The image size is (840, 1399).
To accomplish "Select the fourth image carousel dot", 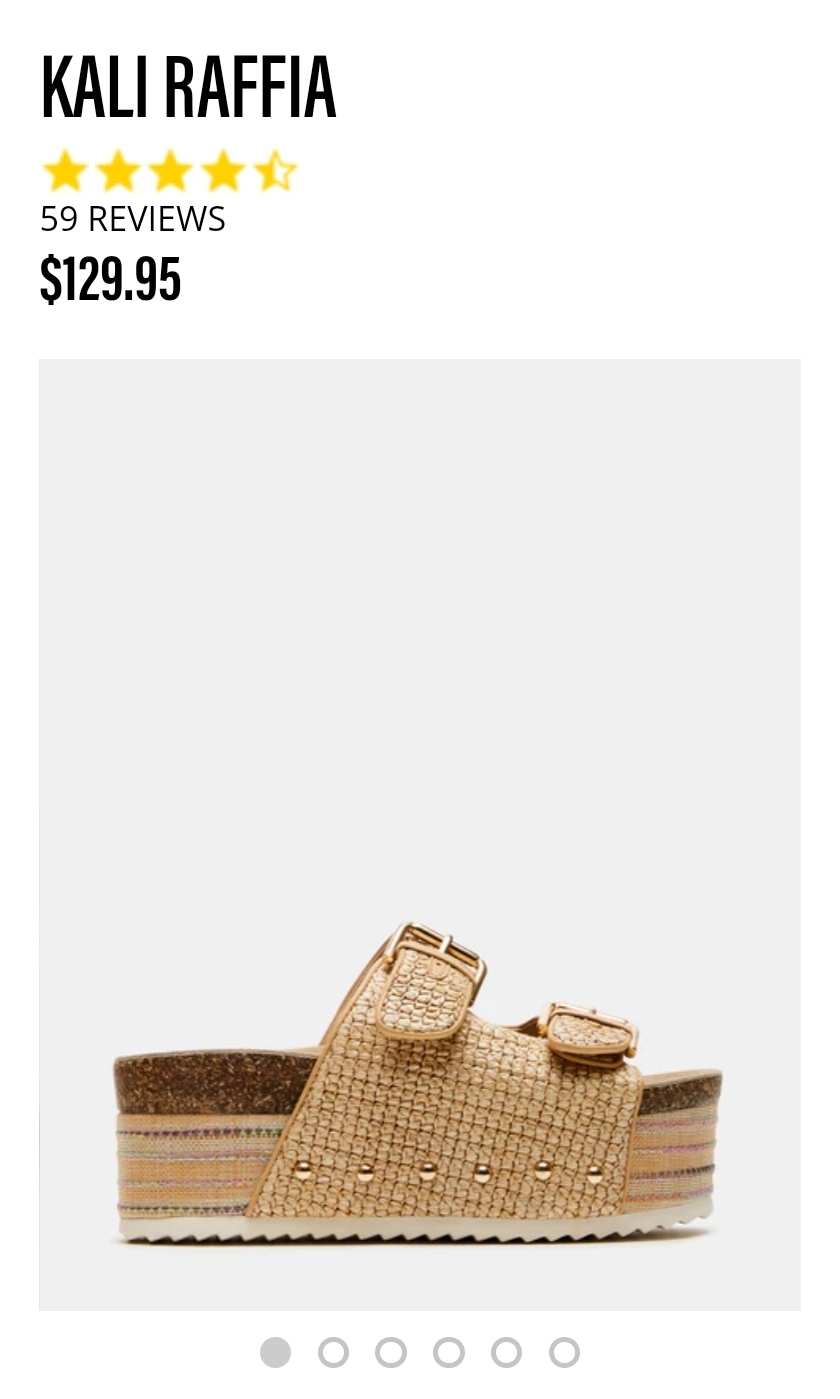I will (x=449, y=1353).
